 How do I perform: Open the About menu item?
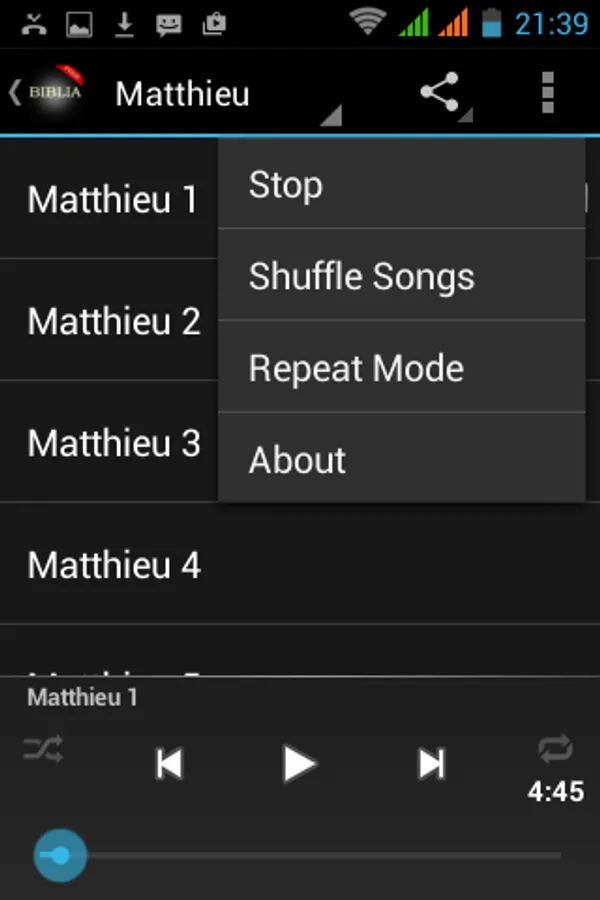point(400,460)
